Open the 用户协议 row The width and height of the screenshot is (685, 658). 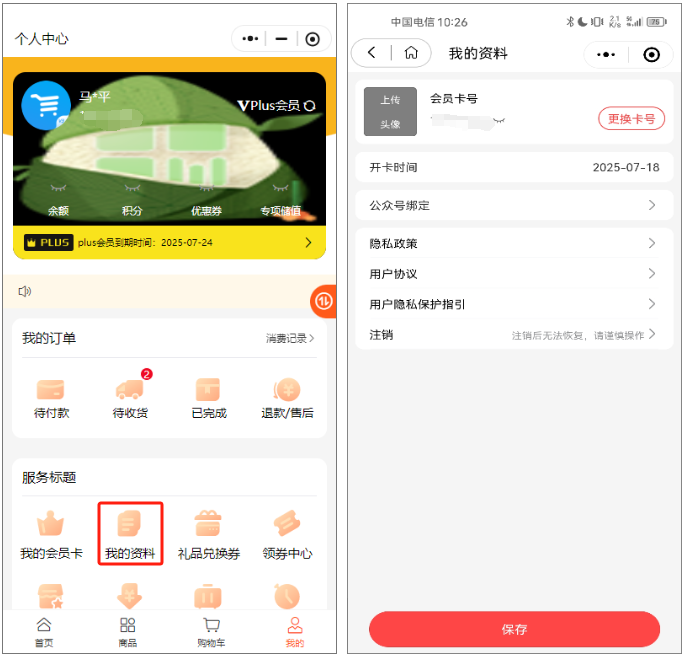tap(514, 274)
